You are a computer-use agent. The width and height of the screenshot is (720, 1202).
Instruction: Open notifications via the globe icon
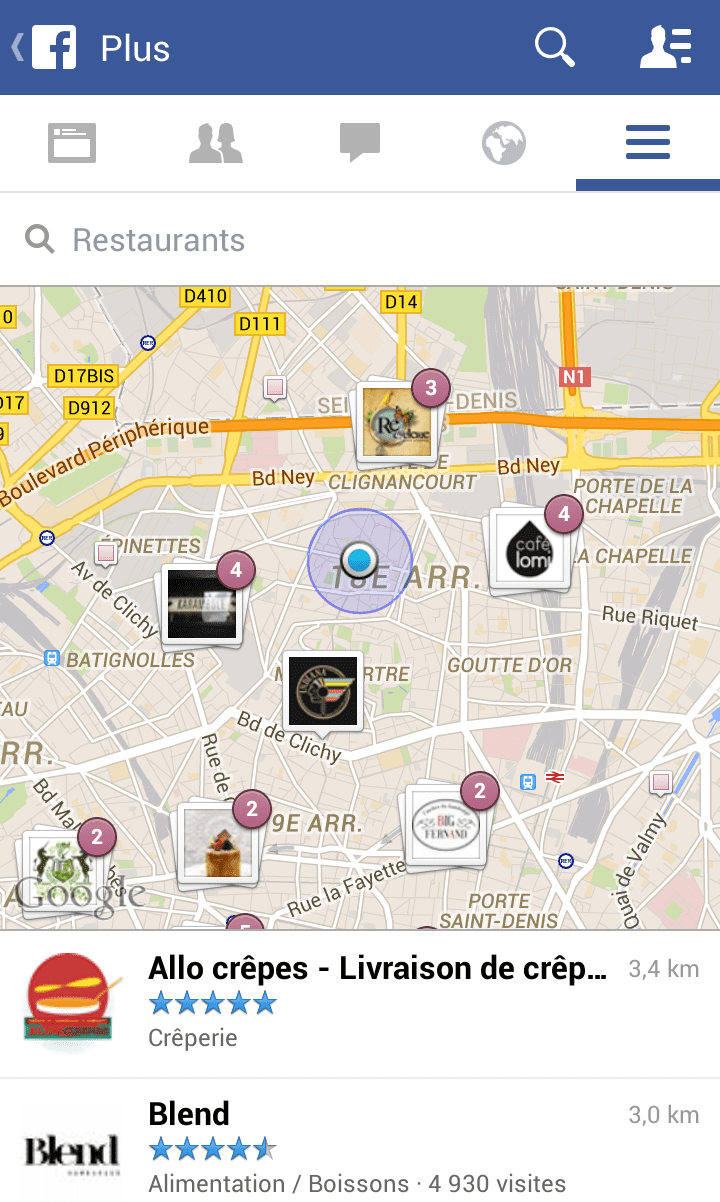click(x=503, y=142)
